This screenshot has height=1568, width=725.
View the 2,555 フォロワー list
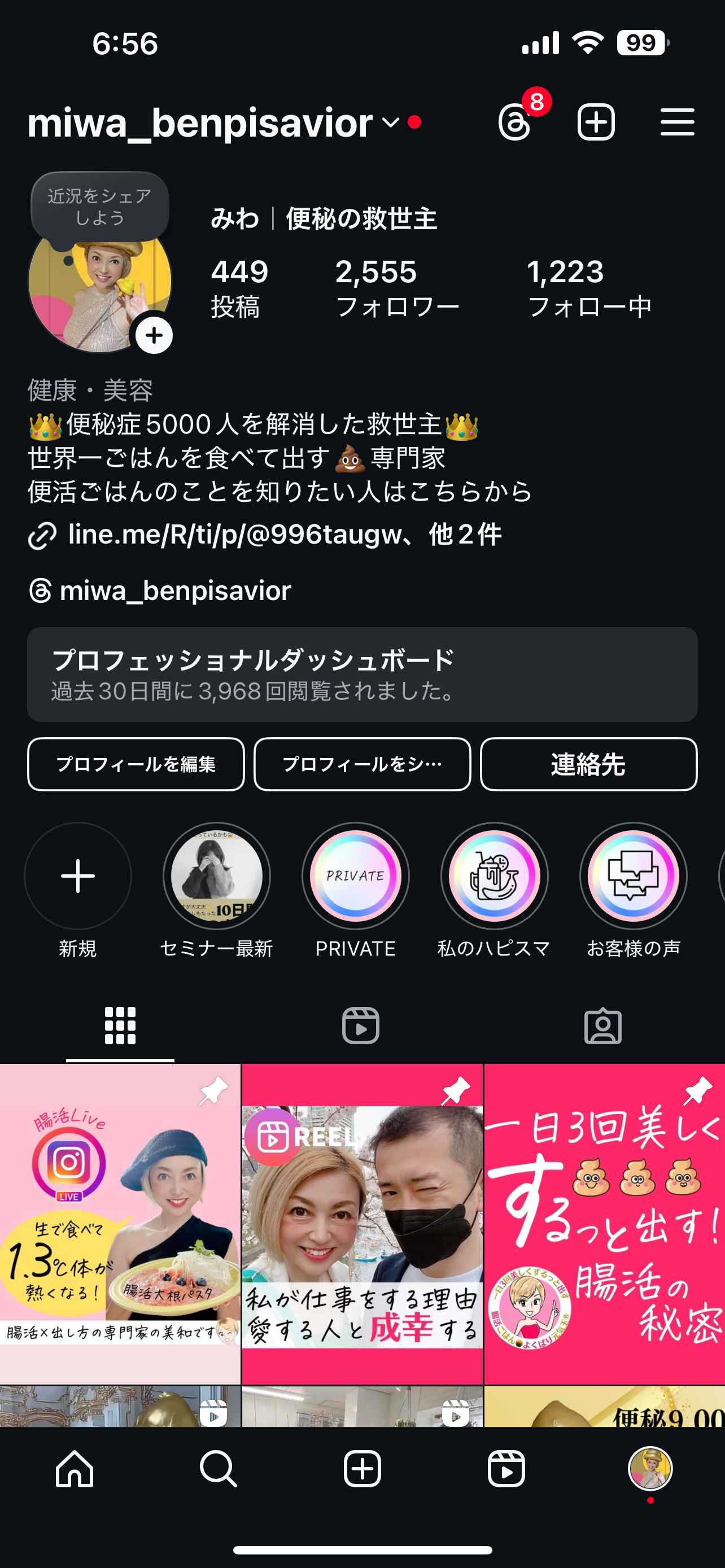397,288
